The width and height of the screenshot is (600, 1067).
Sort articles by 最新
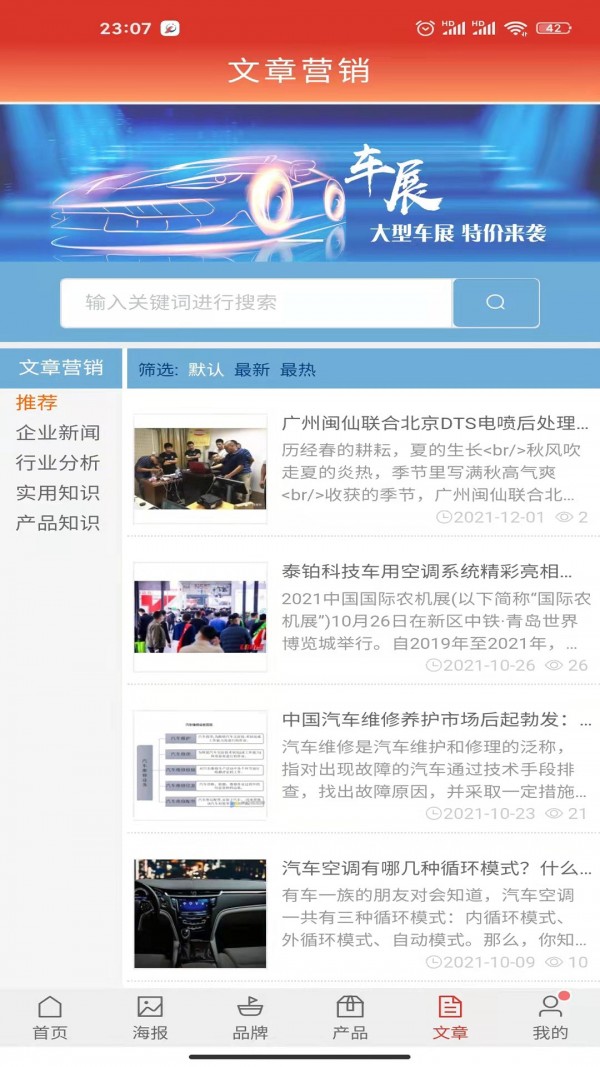[x=252, y=369]
